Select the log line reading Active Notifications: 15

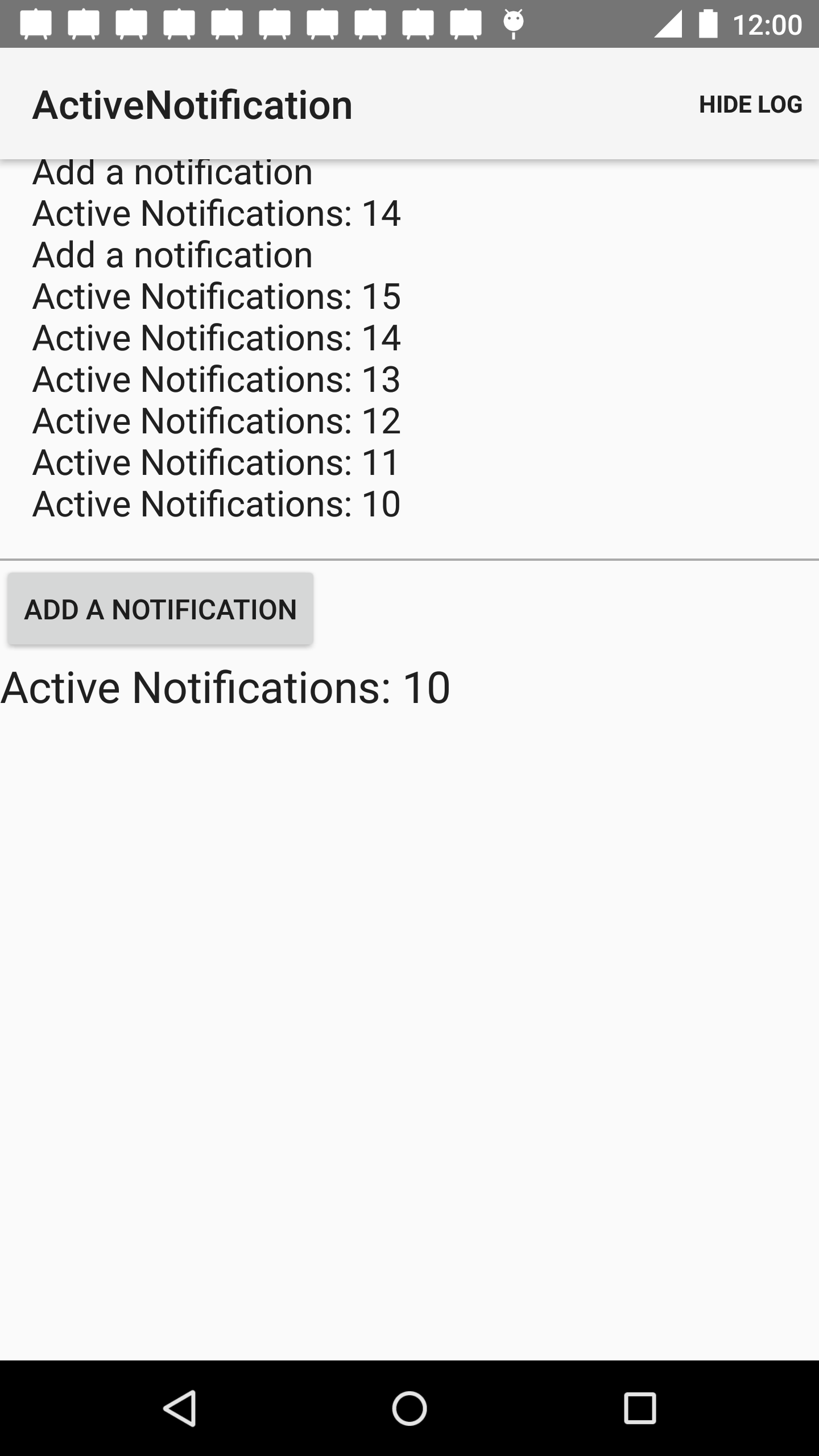click(x=216, y=295)
